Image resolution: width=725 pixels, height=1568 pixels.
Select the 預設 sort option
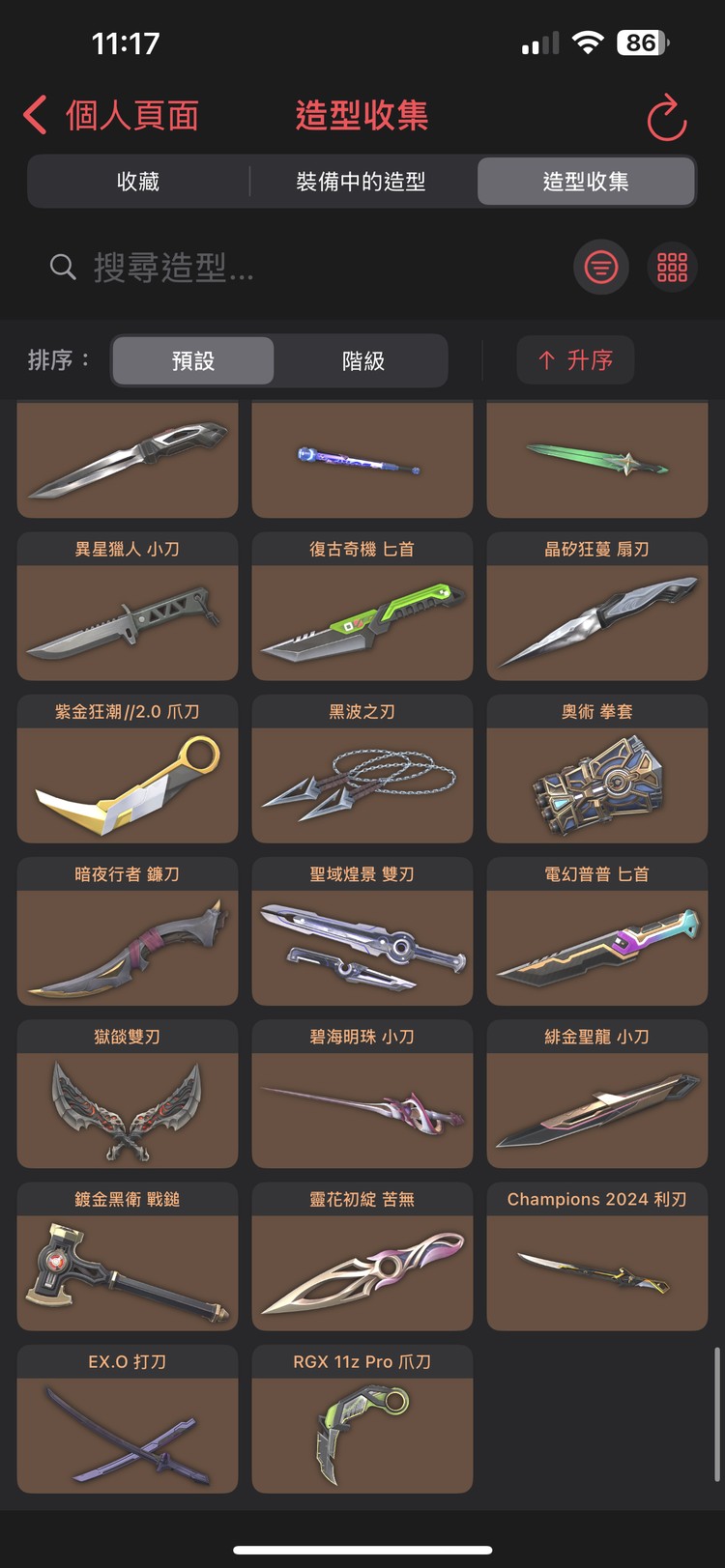193,360
